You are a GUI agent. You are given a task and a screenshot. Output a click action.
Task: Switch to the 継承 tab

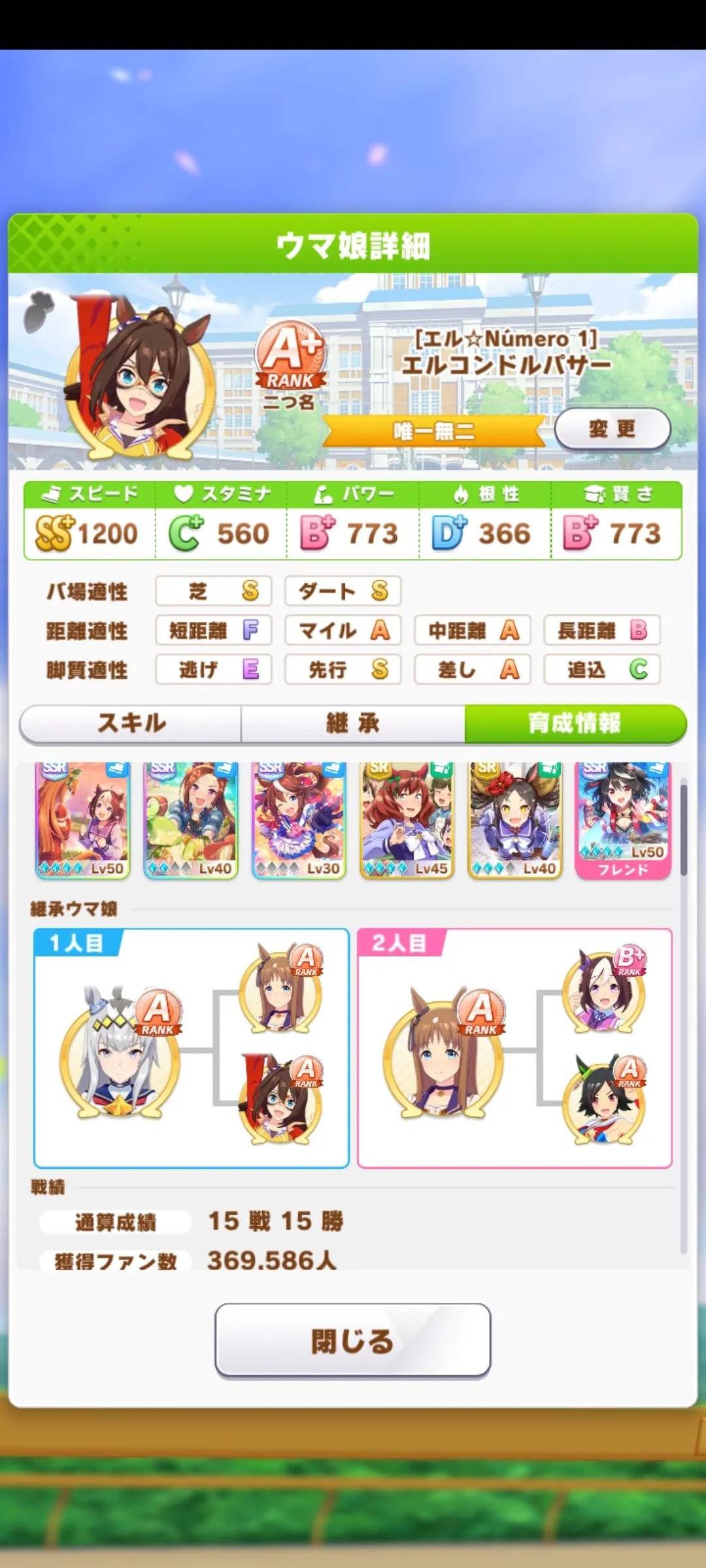[x=353, y=723]
